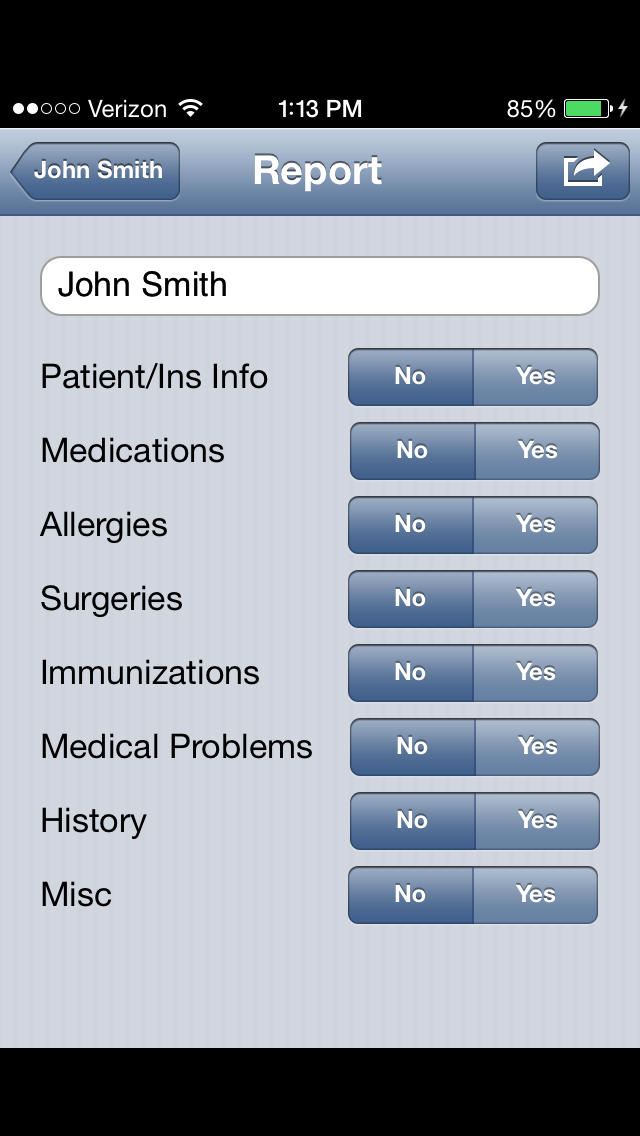Set Medications to Yes
Screen dimensions: 640x1136
tap(538, 451)
